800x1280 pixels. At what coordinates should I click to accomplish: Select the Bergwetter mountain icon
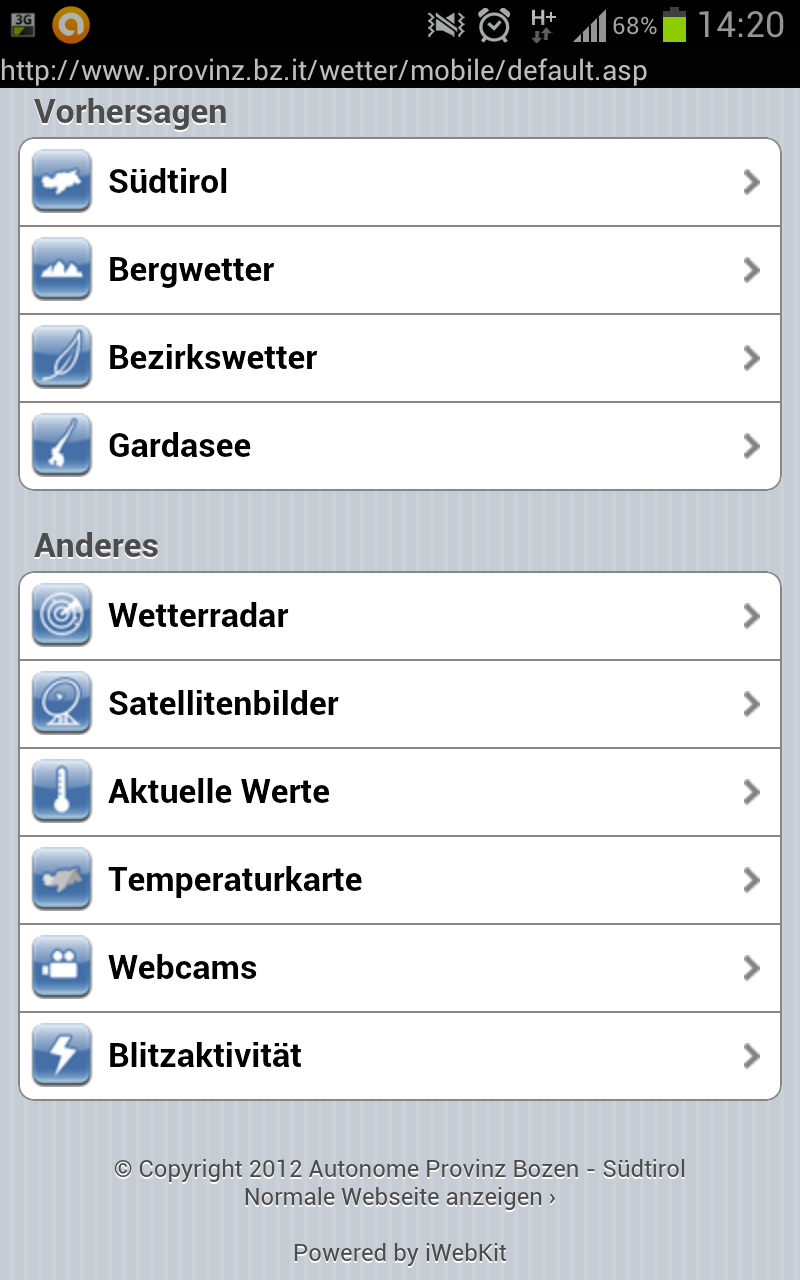(x=61, y=269)
